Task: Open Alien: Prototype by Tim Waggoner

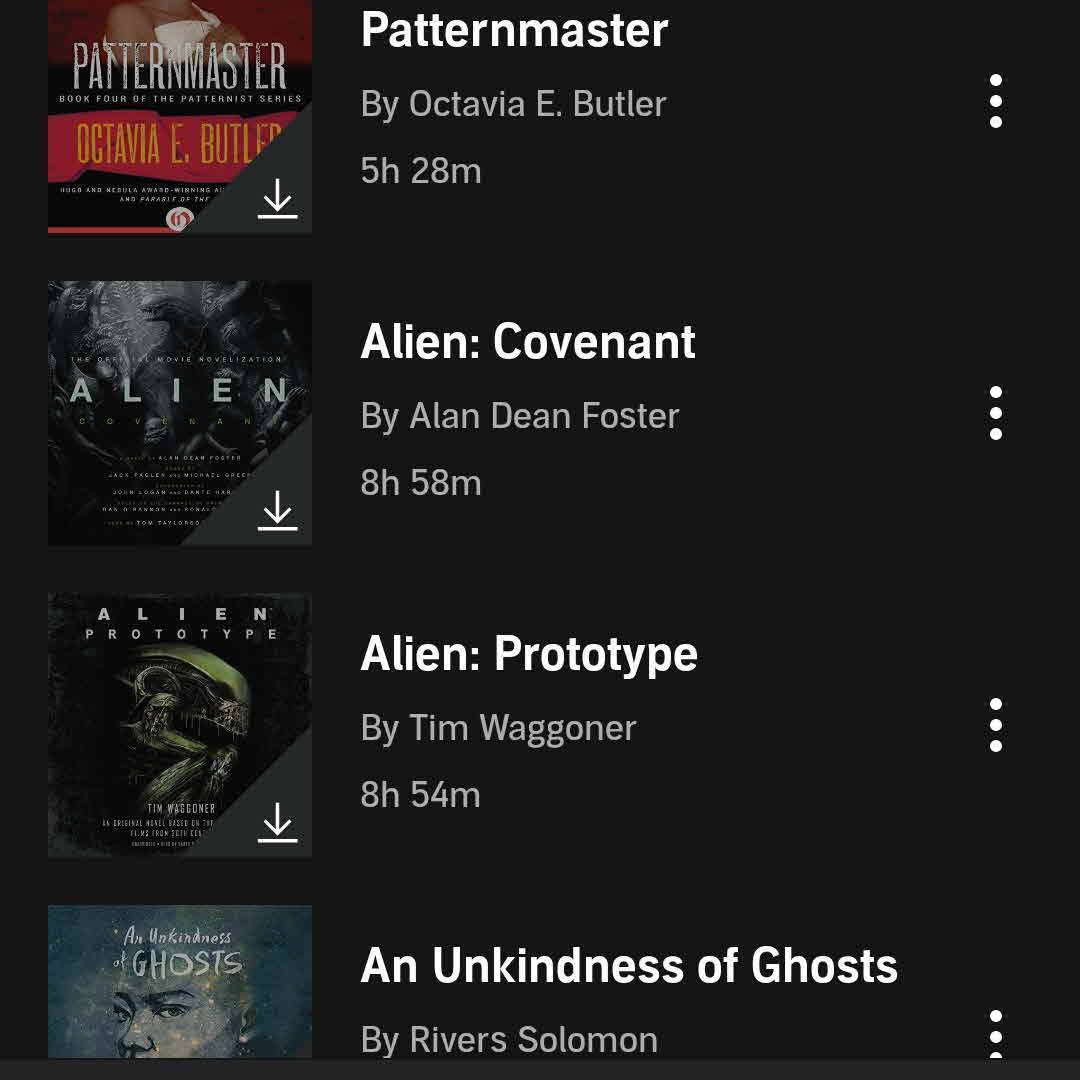Action: (x=529, y=654)
